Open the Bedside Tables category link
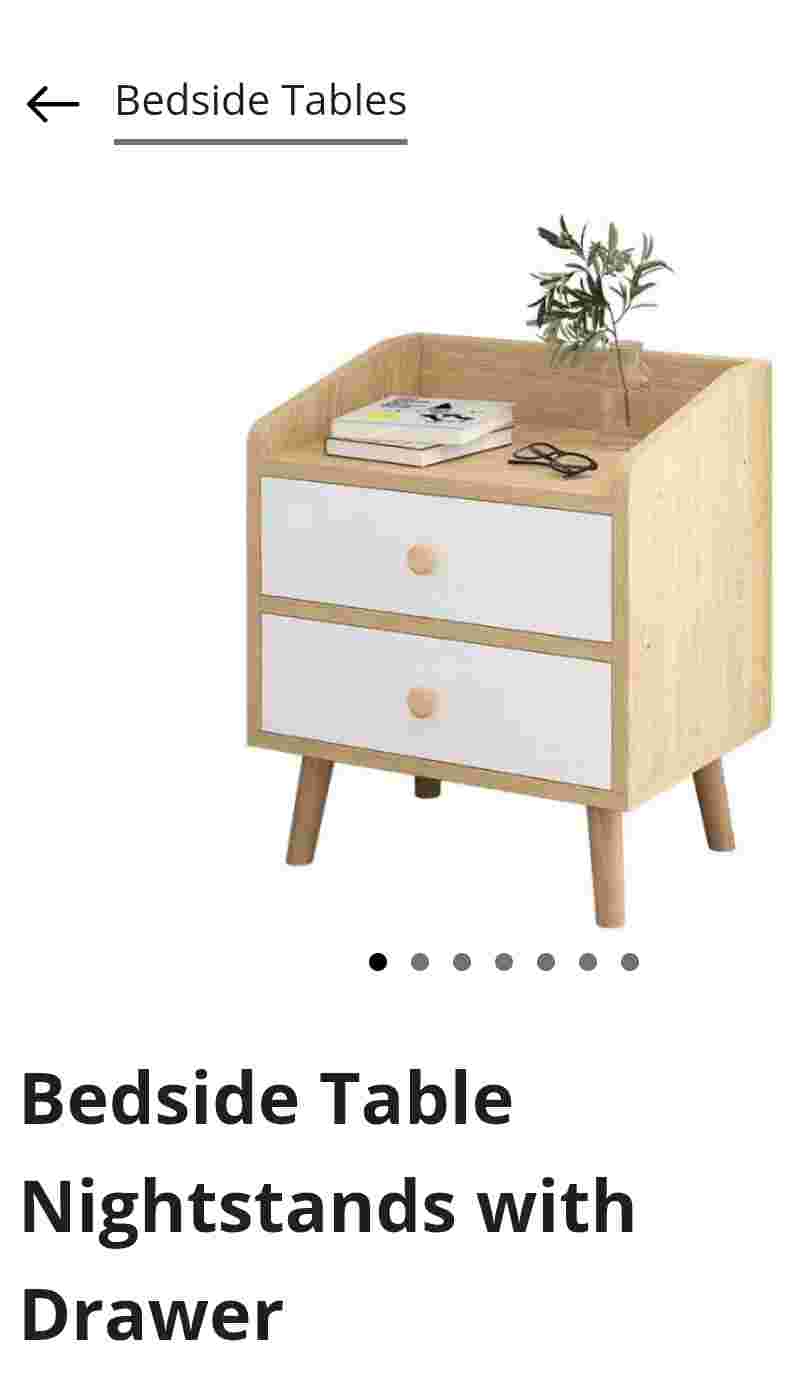The width and height of the screenshot is (804, 1393). [260, 101]
